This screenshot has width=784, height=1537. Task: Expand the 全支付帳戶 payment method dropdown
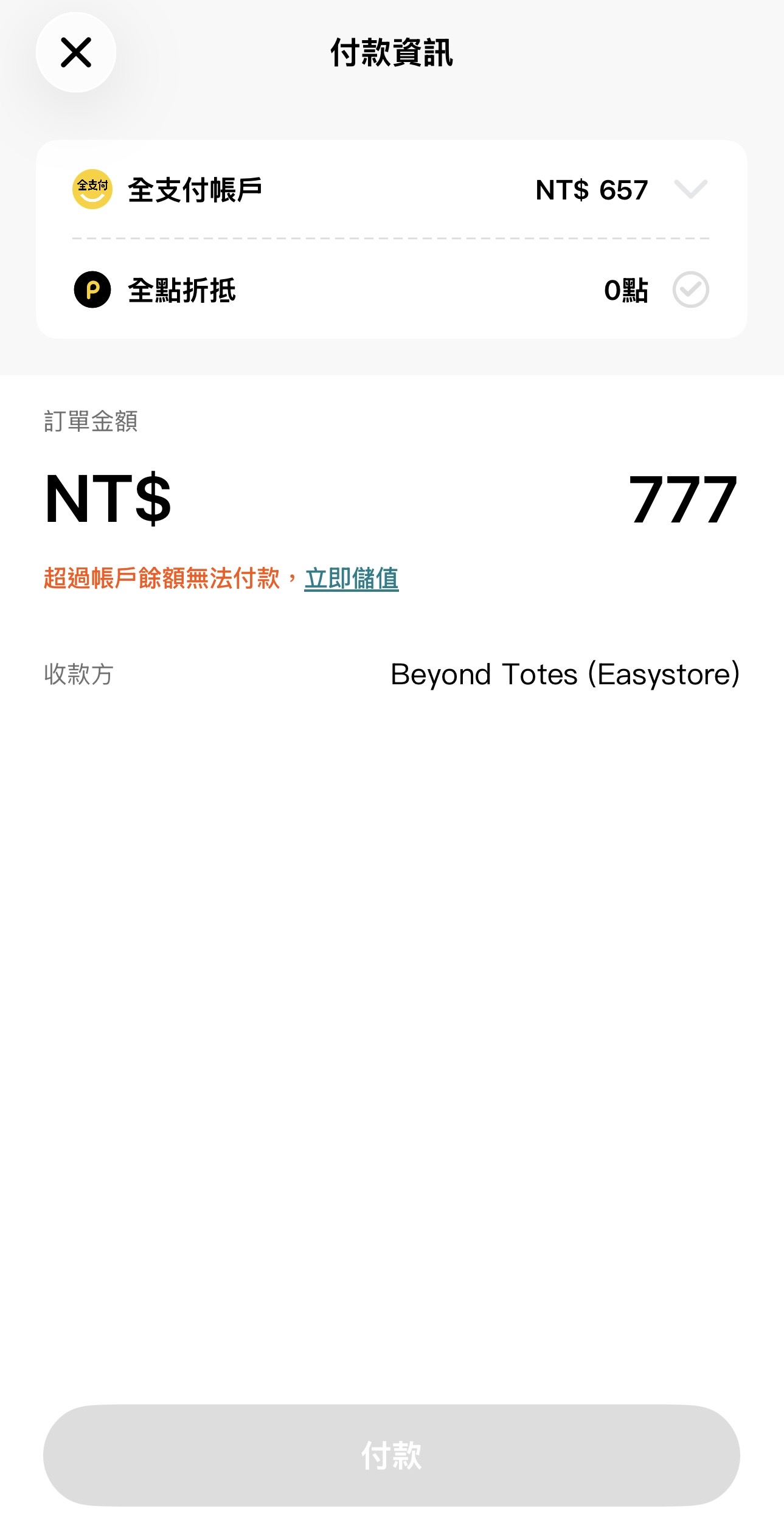[690, 189]
